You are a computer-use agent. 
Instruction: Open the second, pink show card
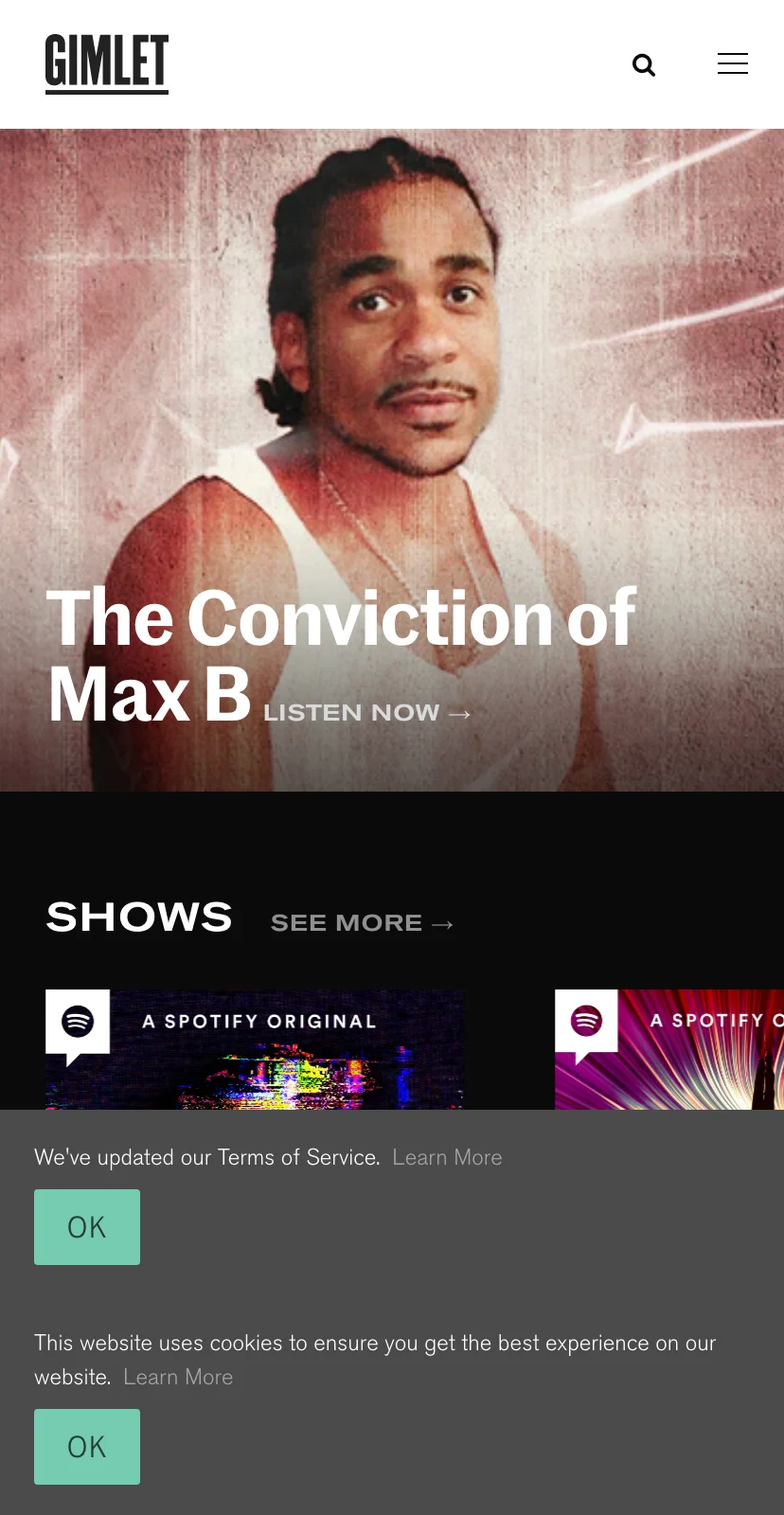pyautogui.click(x=668, y=1051)
